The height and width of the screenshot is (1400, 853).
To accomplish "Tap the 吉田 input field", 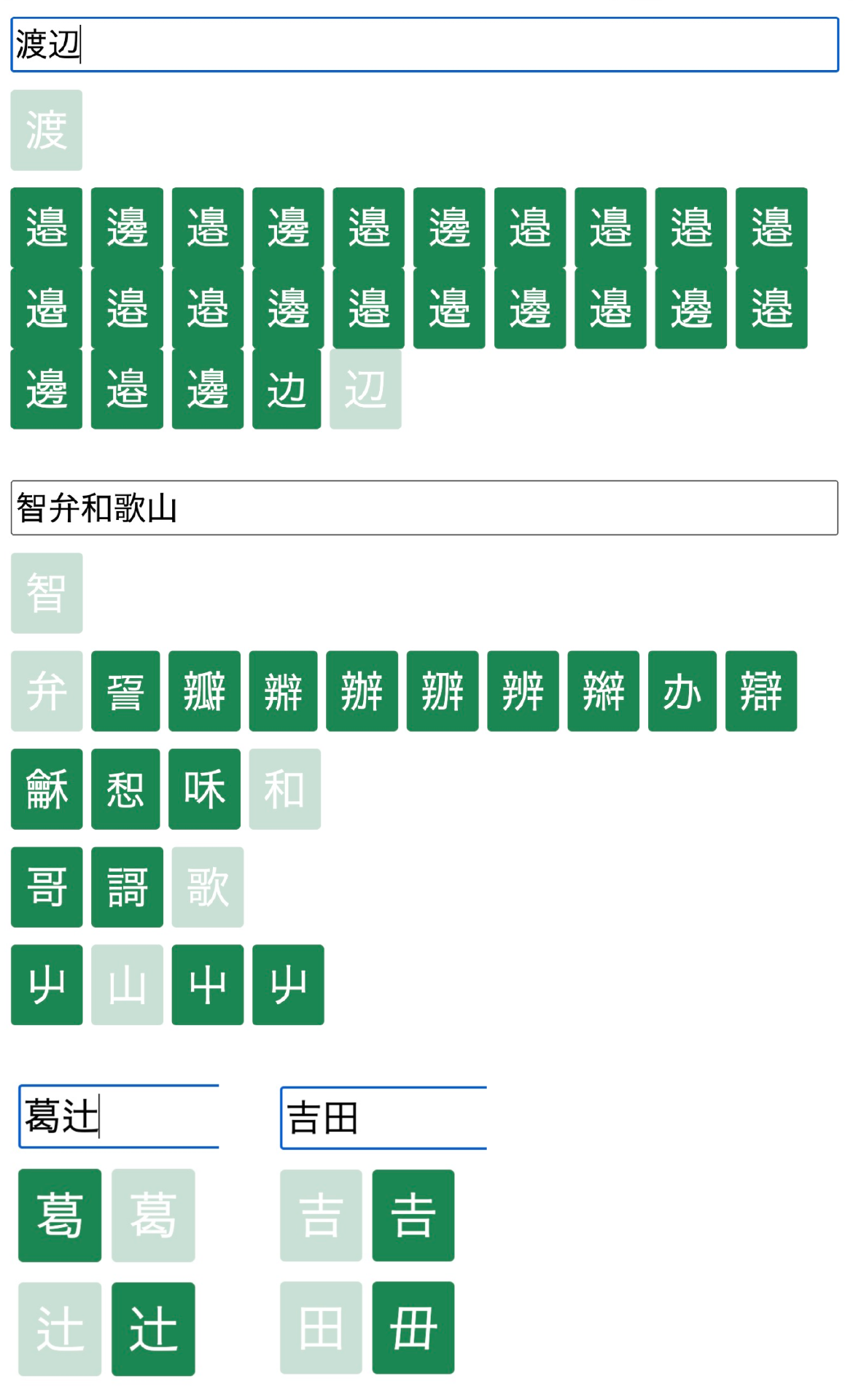I will [x=383, y=1118].
